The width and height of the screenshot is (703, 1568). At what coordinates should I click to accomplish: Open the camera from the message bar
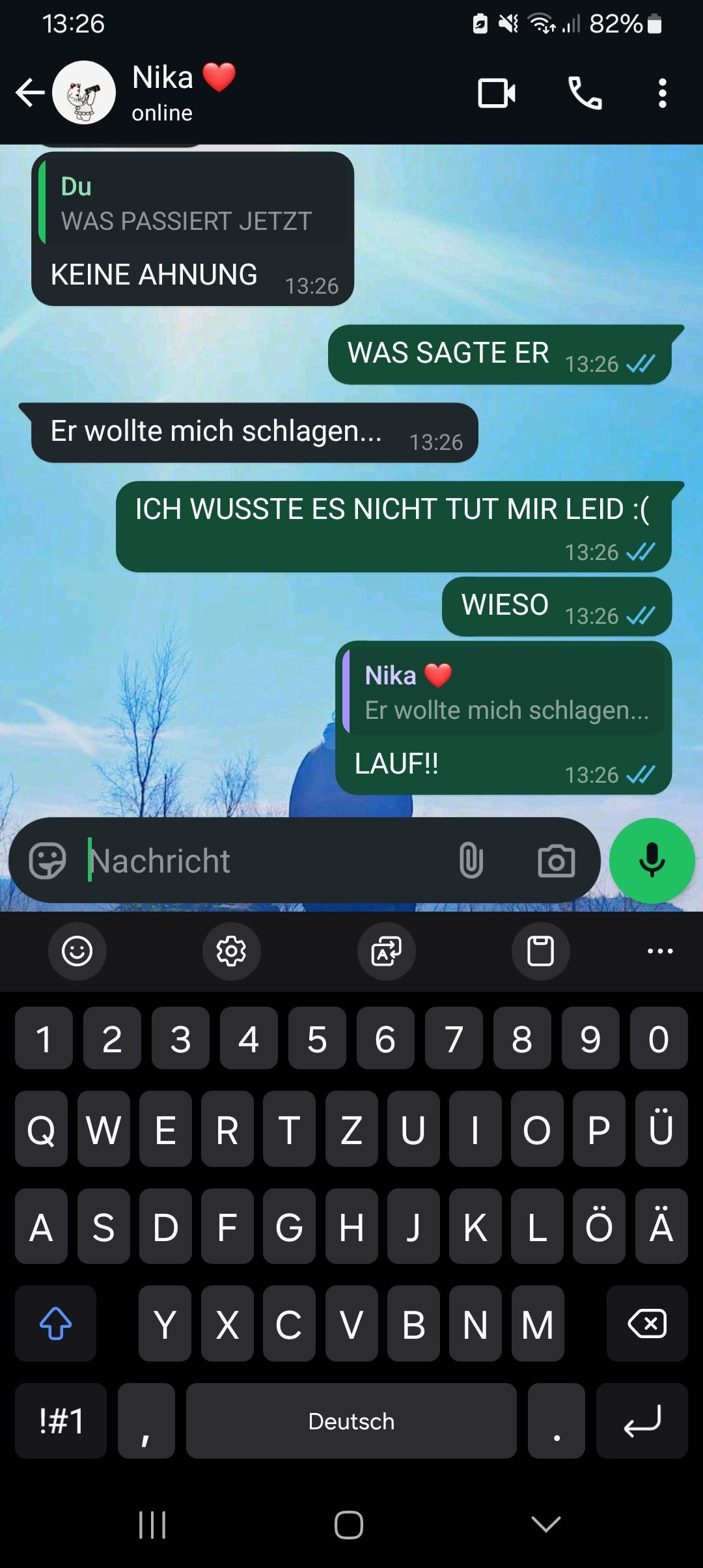556,861
